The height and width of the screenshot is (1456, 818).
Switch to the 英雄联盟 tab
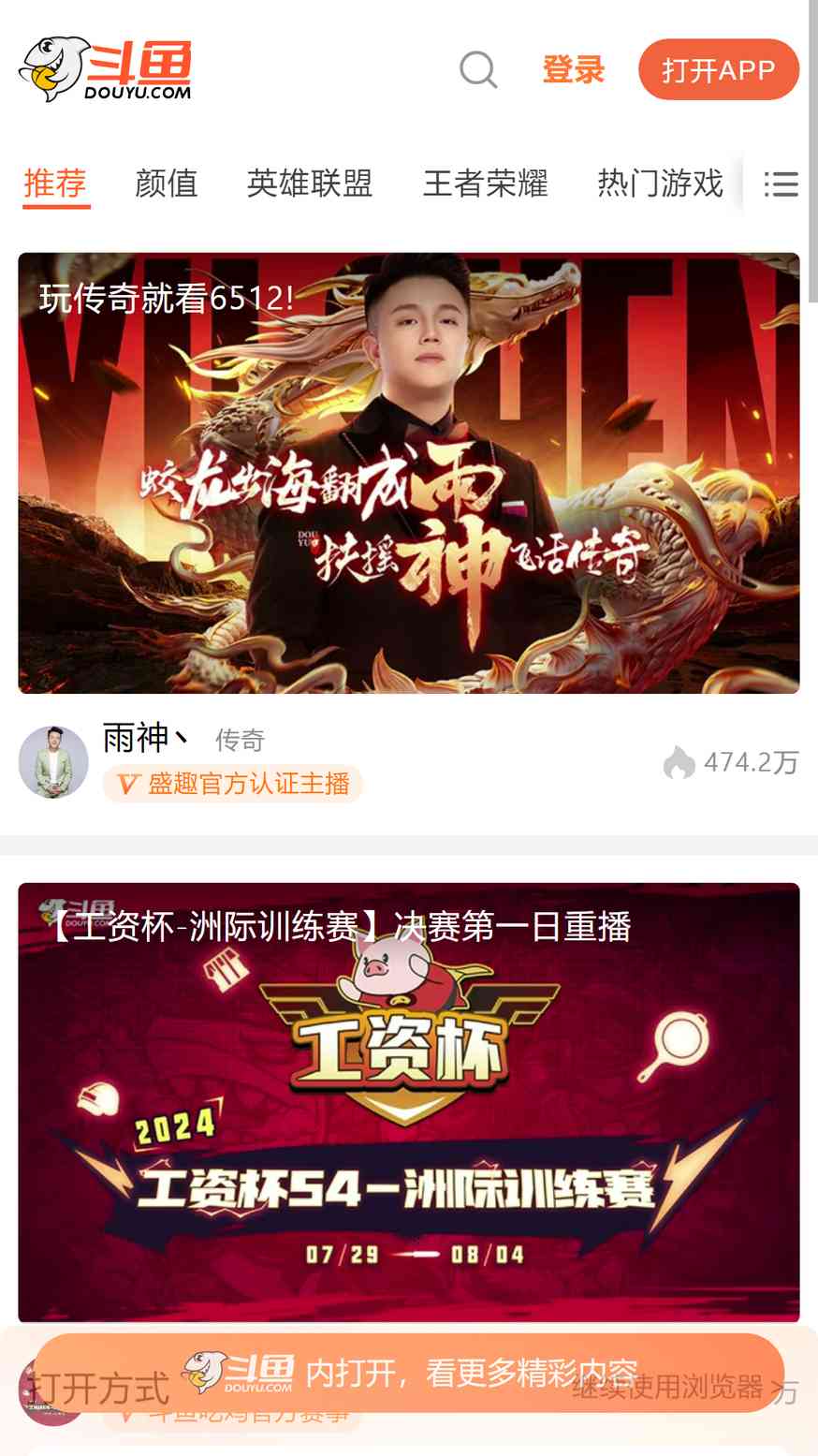(310, 184)
